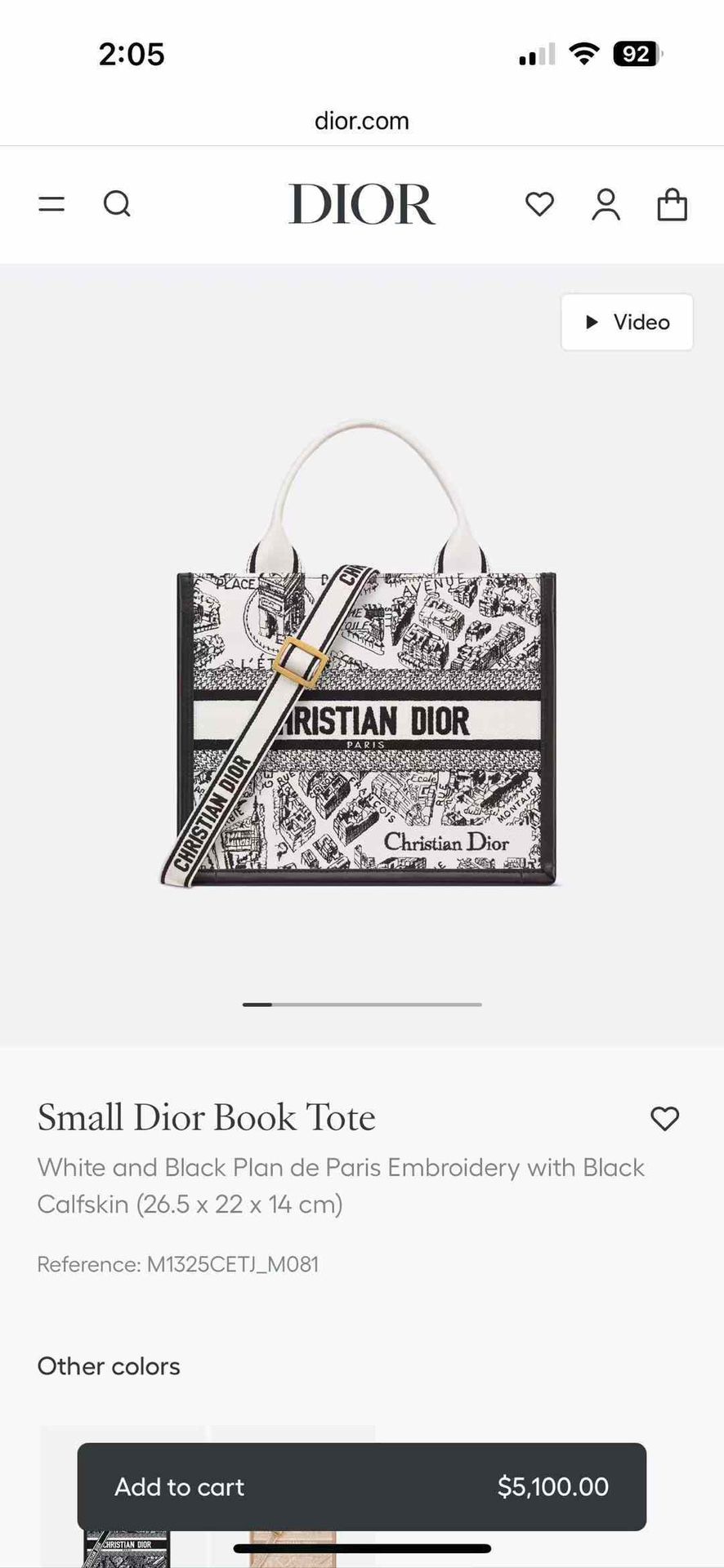The height and width of the screenshot is (1568, 724).
Task: Open wishlist from the header
Action: (x=539, y=204)
